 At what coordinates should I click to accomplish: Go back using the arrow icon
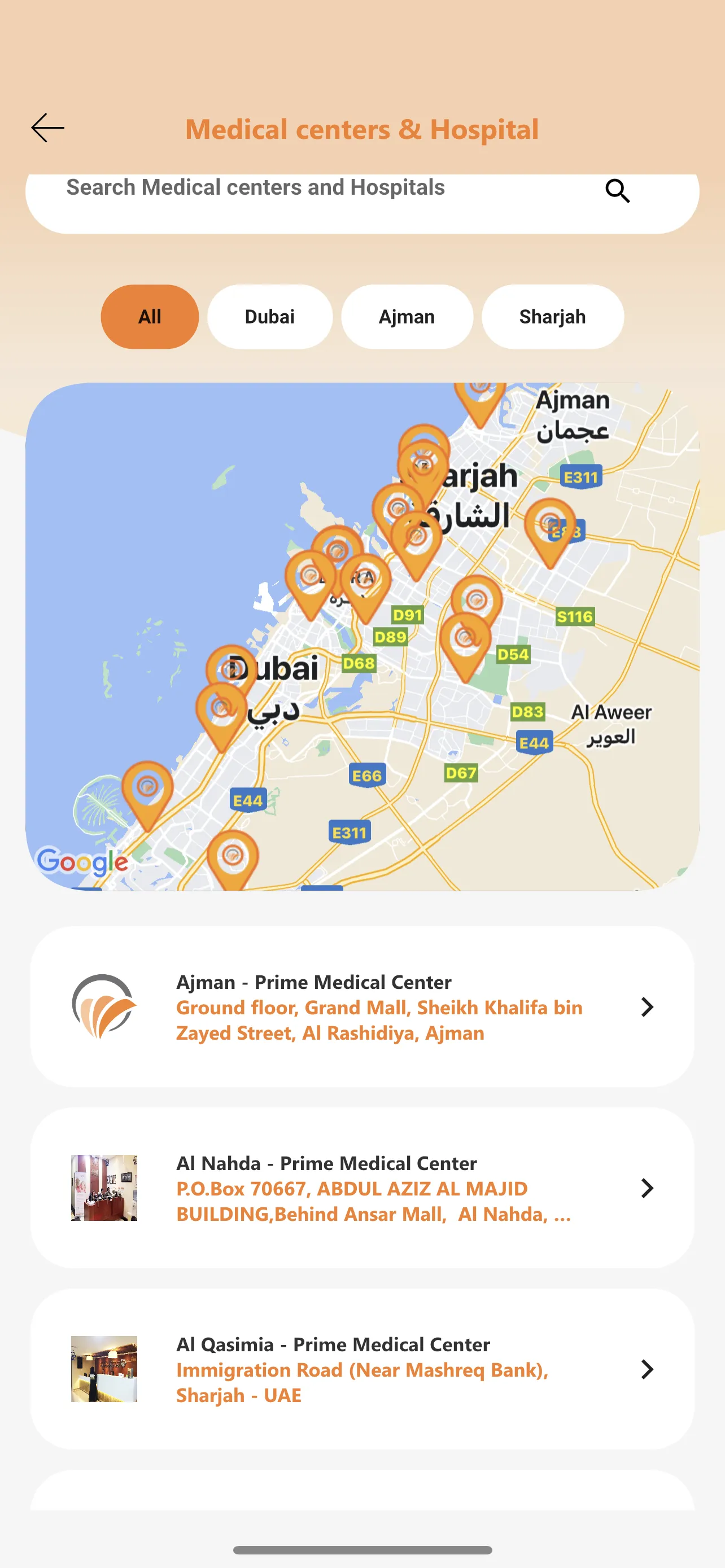(47, 128)
